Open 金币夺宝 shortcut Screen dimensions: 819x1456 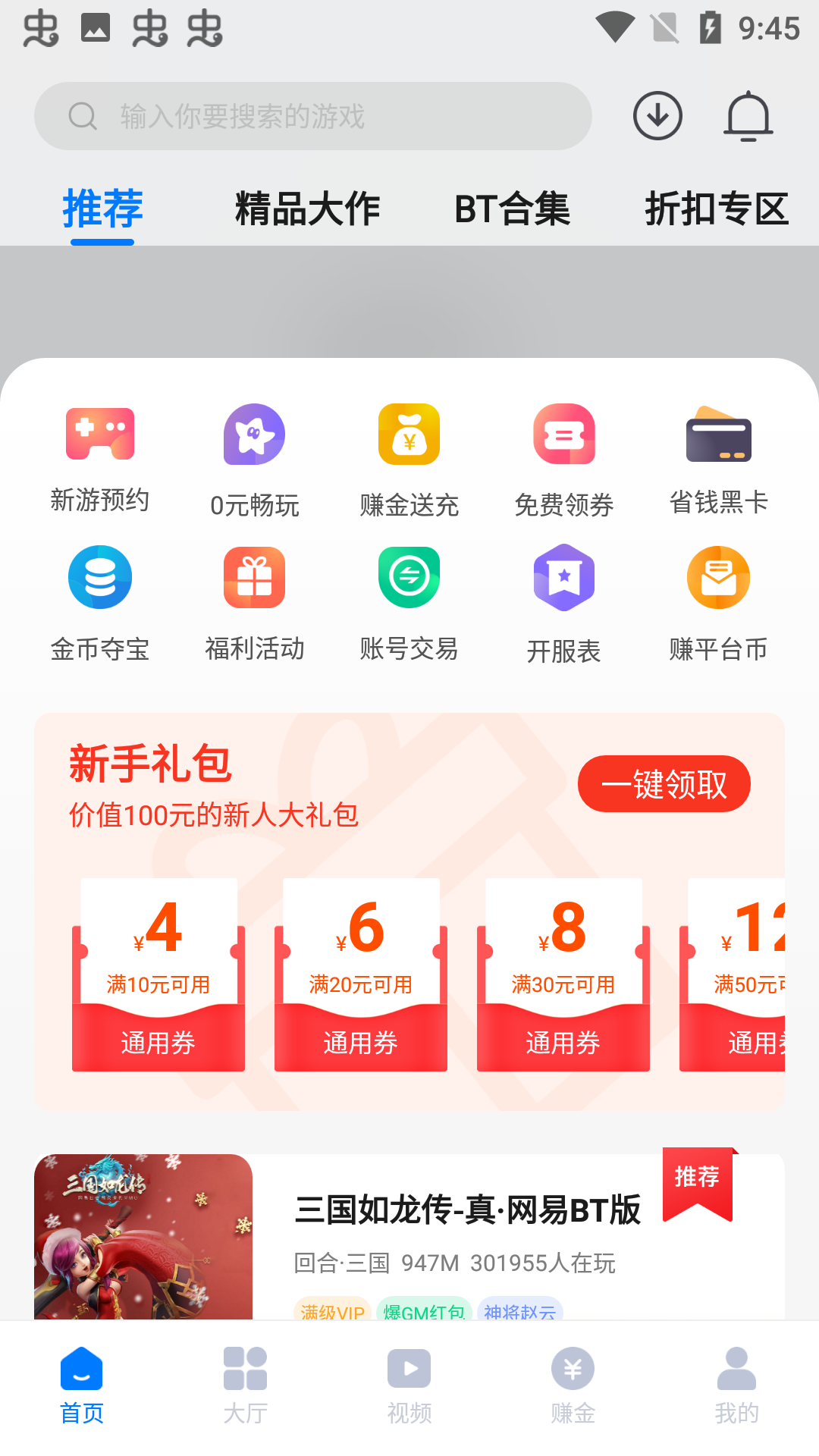[x=100, y=601]
